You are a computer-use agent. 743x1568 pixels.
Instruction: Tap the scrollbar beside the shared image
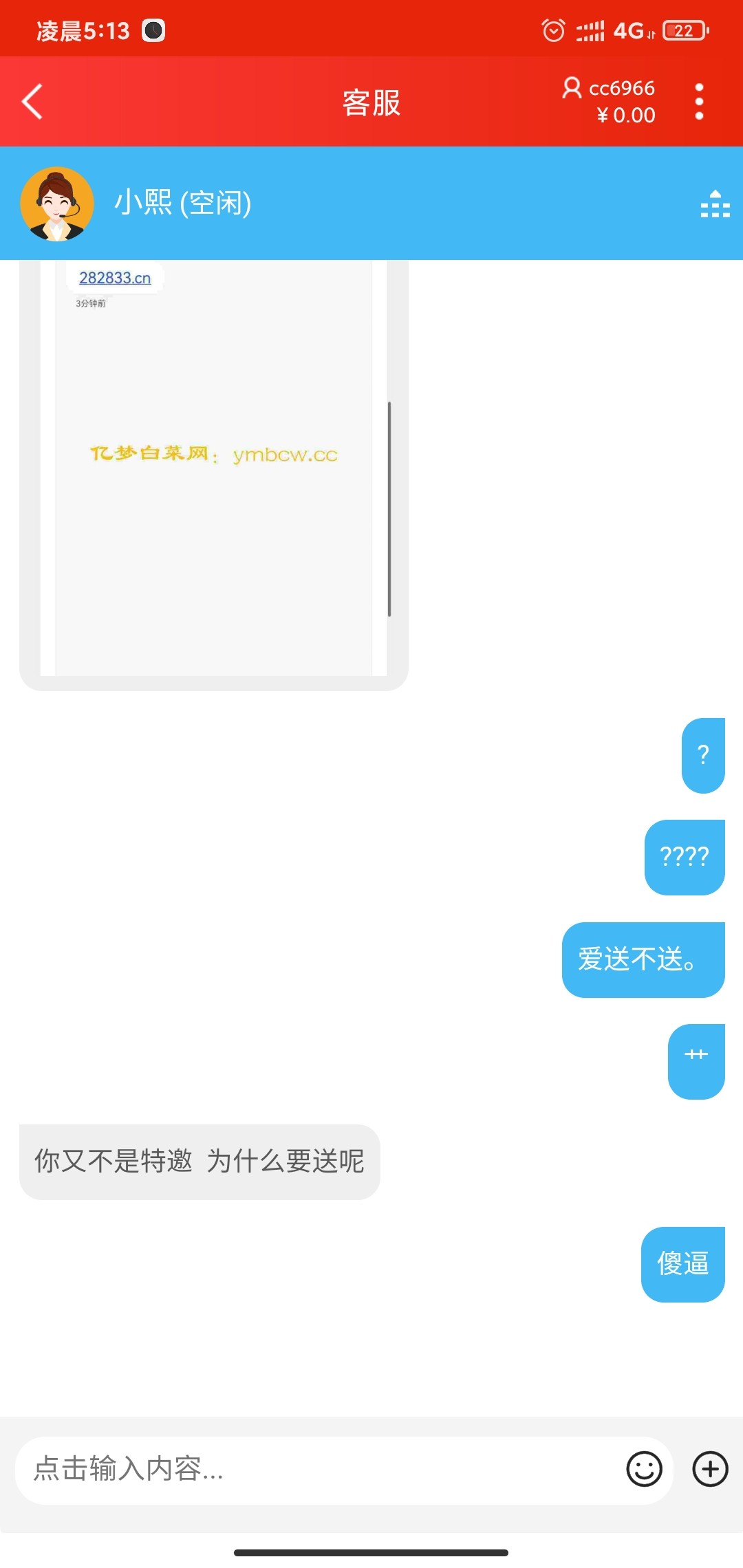(389, 507)
